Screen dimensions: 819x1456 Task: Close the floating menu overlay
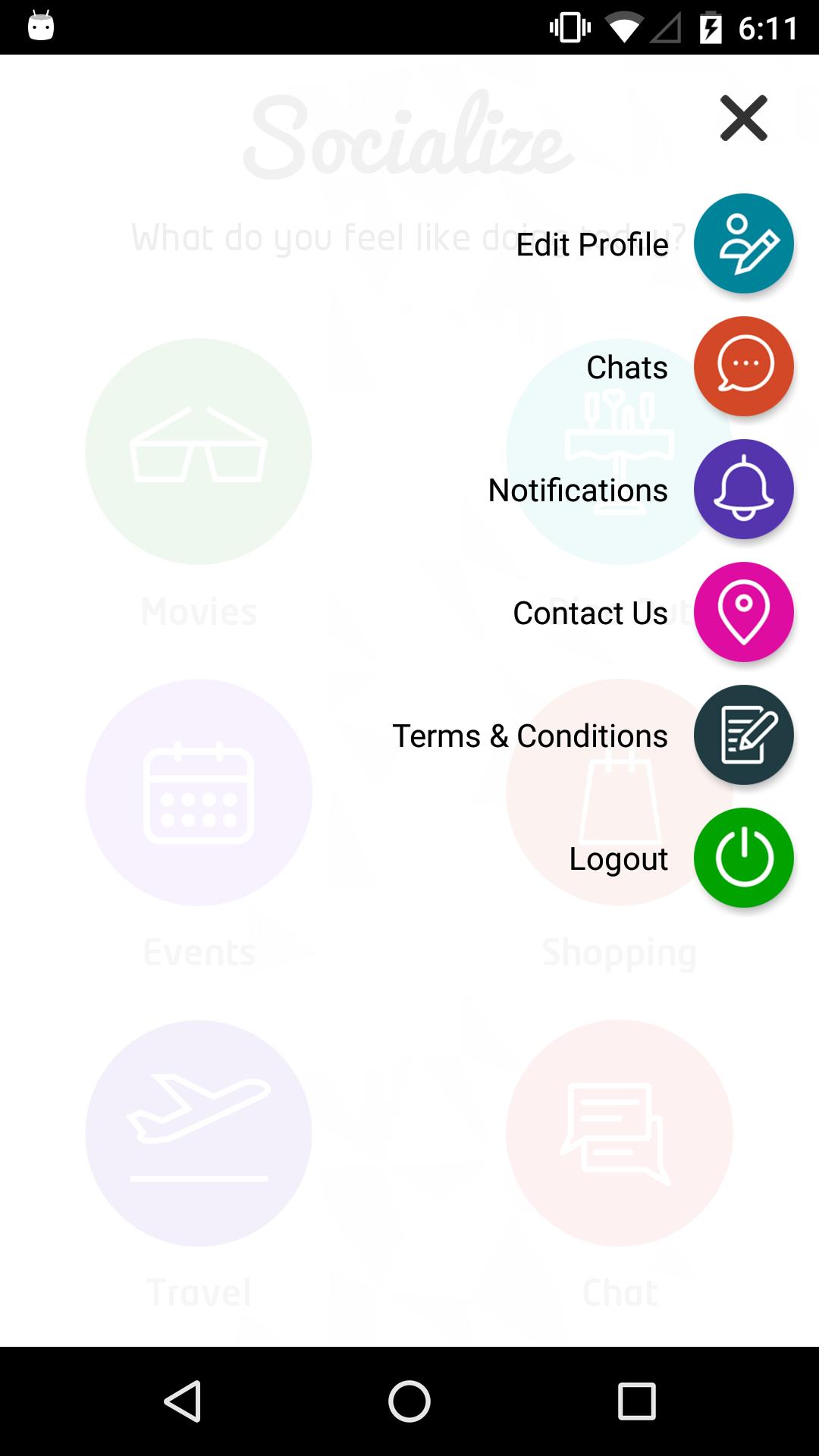click(x=743, y=118)
